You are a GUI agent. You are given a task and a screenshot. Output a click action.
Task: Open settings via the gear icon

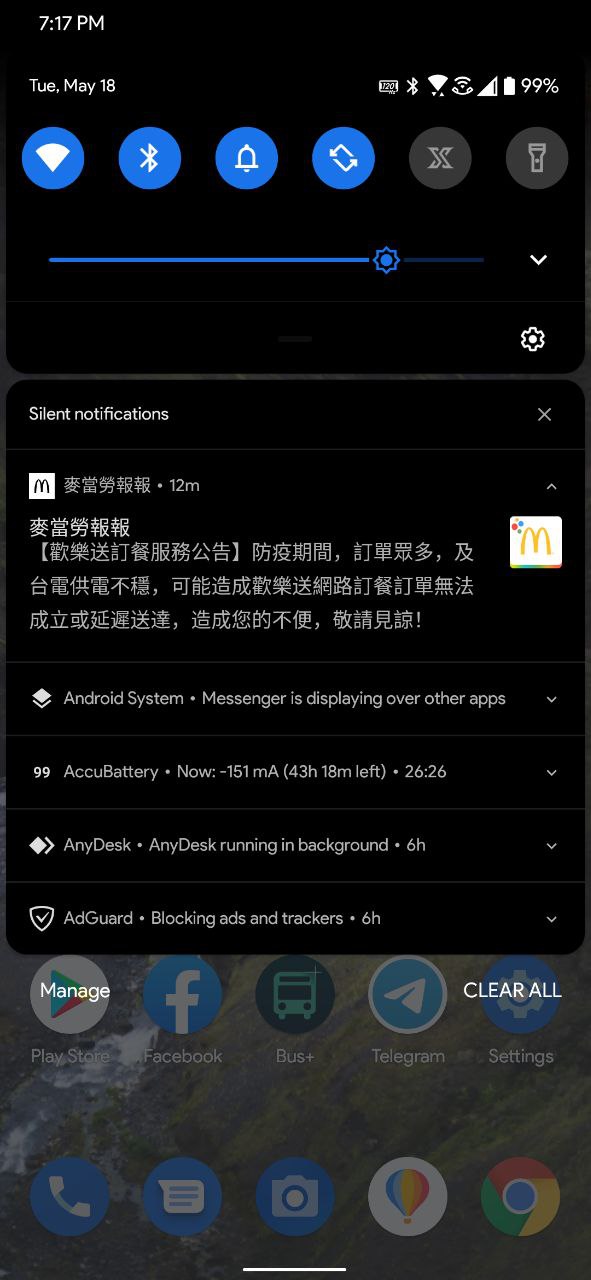(x=533, y=339)
